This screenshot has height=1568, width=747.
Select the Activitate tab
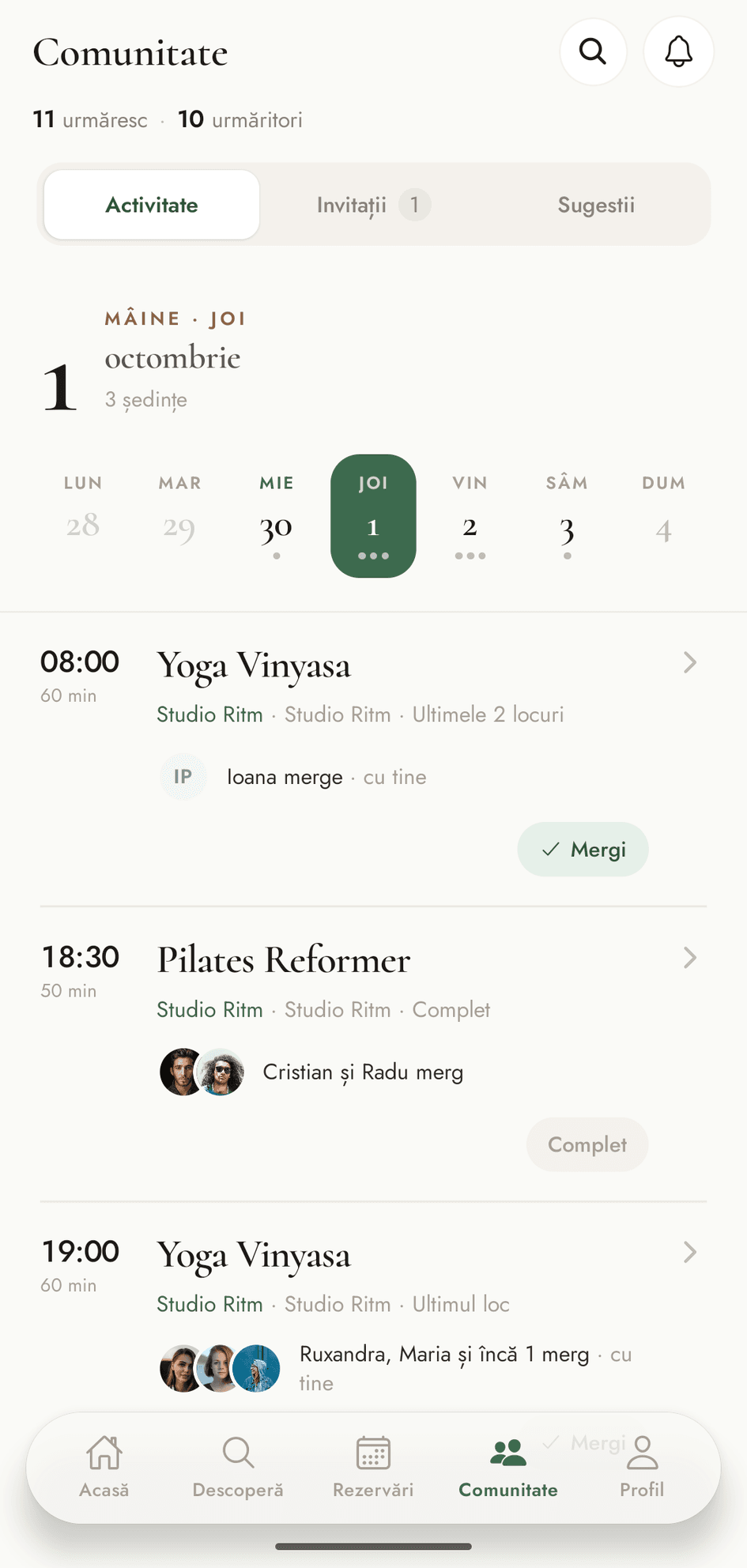point(152,205)
